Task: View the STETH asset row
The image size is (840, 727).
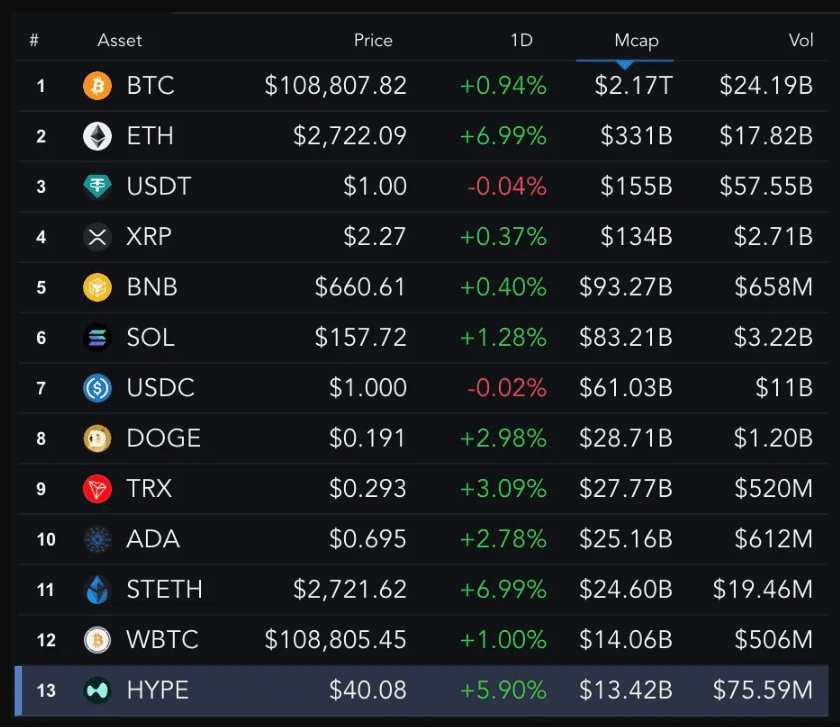Action: click(164, 589)
